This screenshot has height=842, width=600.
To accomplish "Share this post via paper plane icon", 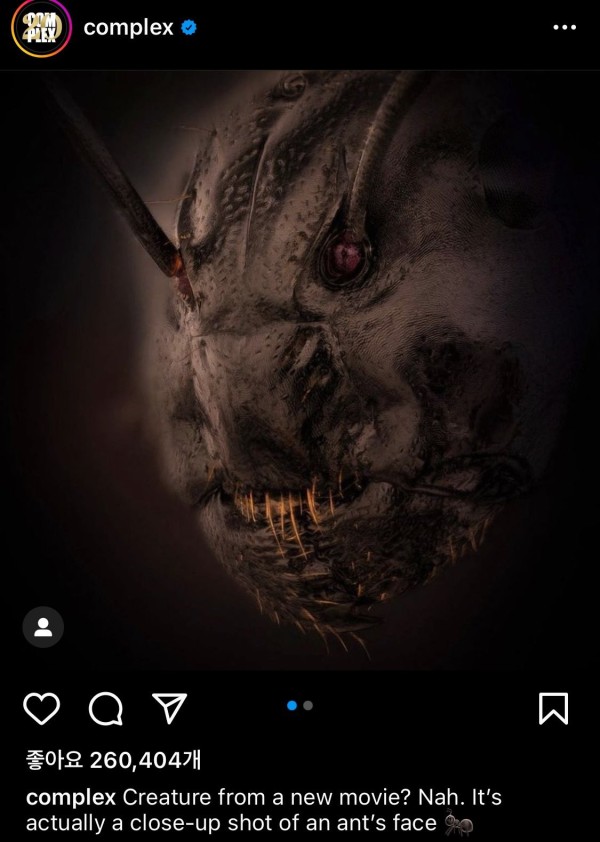I will click(169, 708).
